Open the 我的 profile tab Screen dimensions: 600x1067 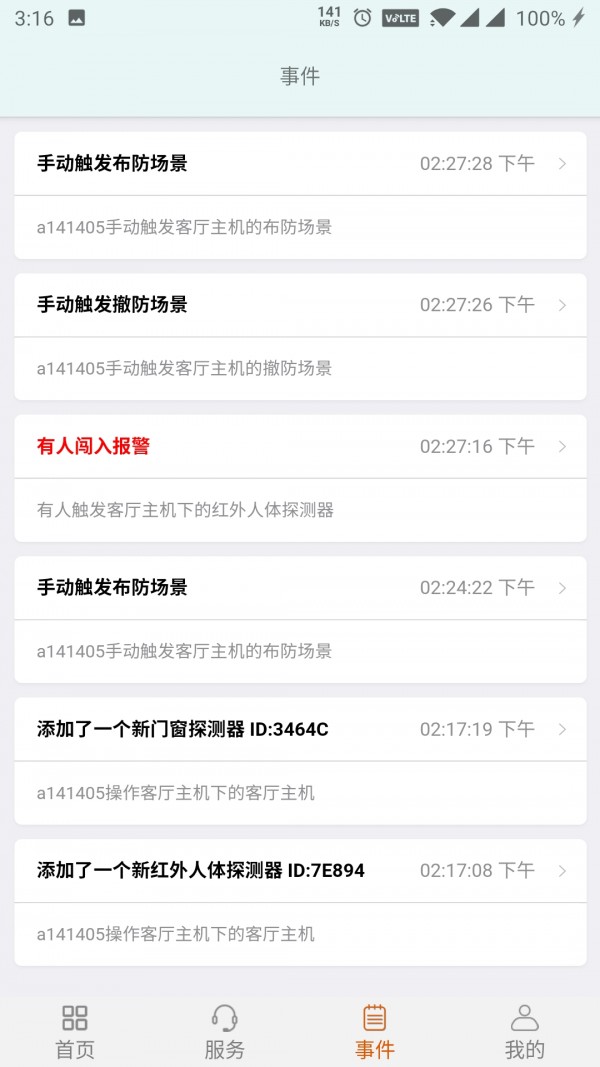click(x=524, y=1031)
